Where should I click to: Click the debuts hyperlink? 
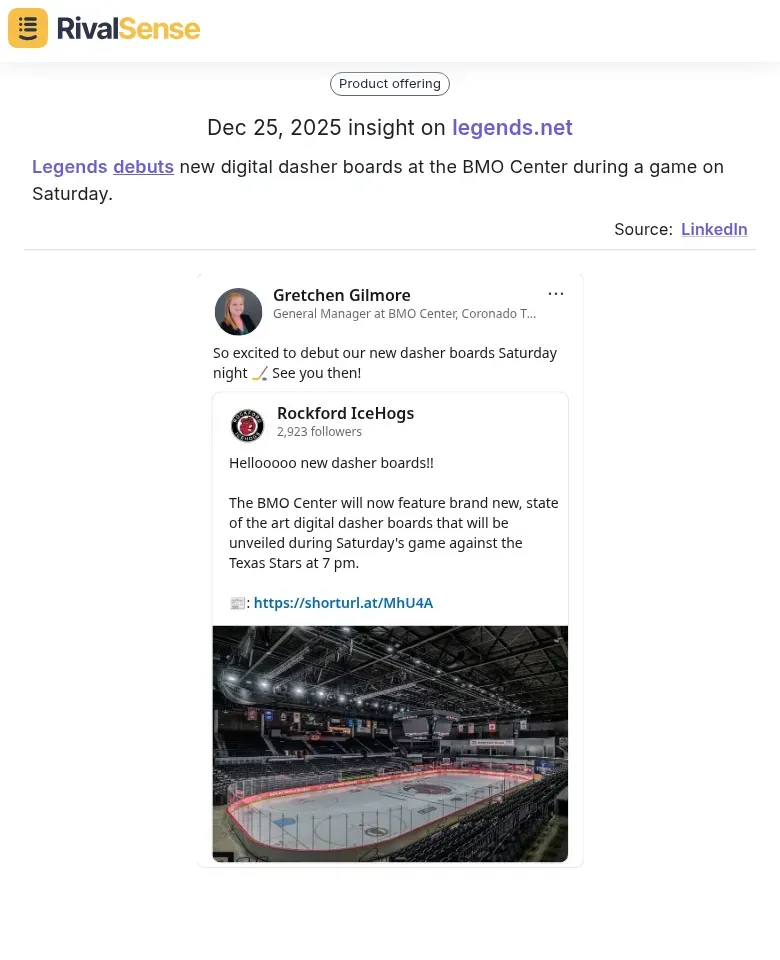[x=143, y=166]
